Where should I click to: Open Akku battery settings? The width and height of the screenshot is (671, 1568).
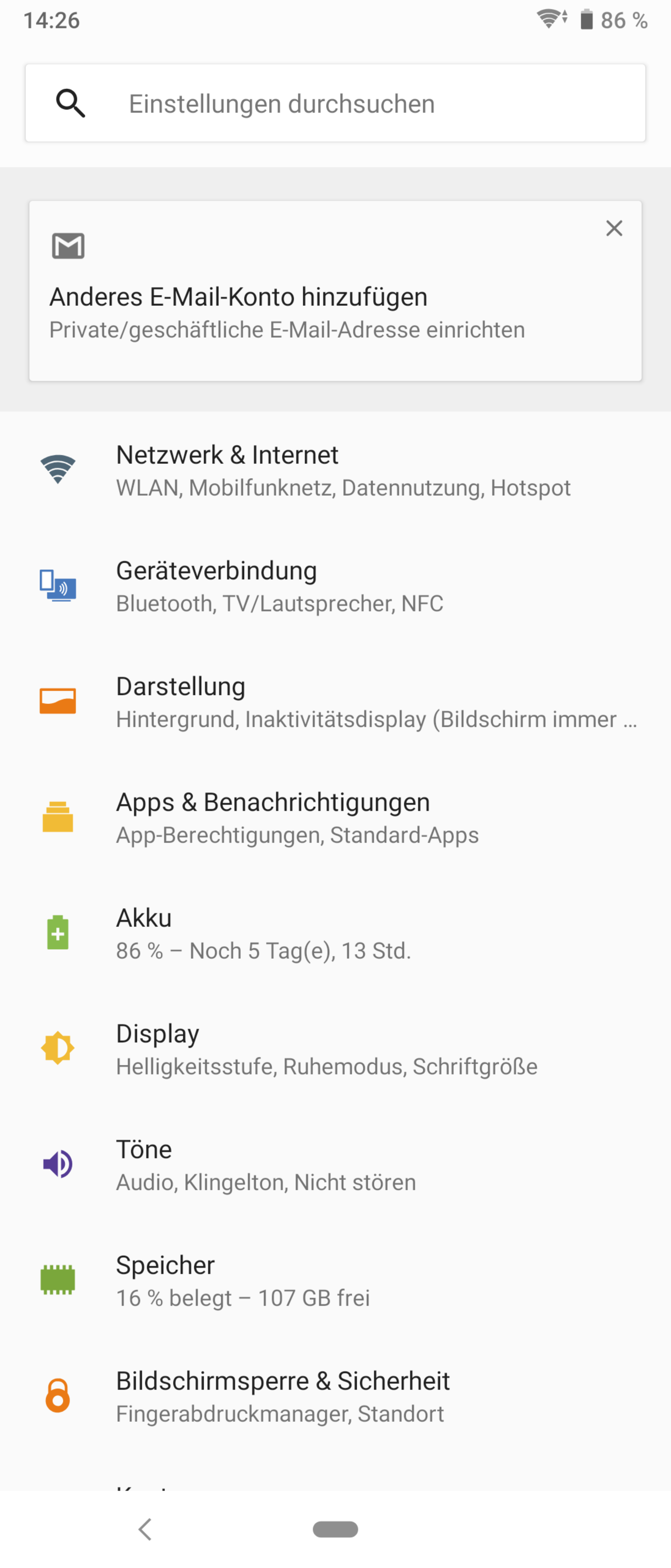click(x=335, y=933)
